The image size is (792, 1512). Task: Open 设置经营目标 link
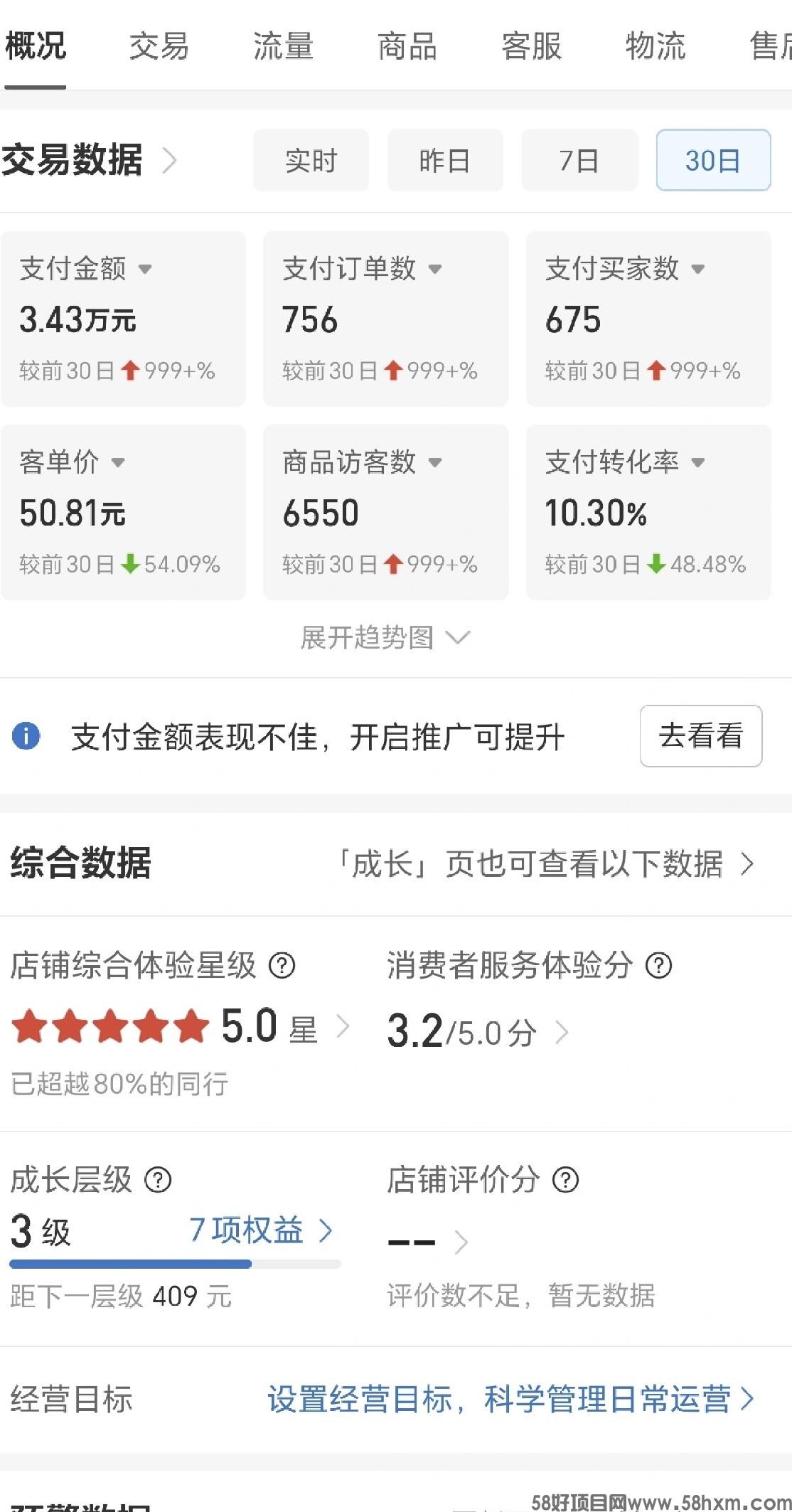(510, 1399)
